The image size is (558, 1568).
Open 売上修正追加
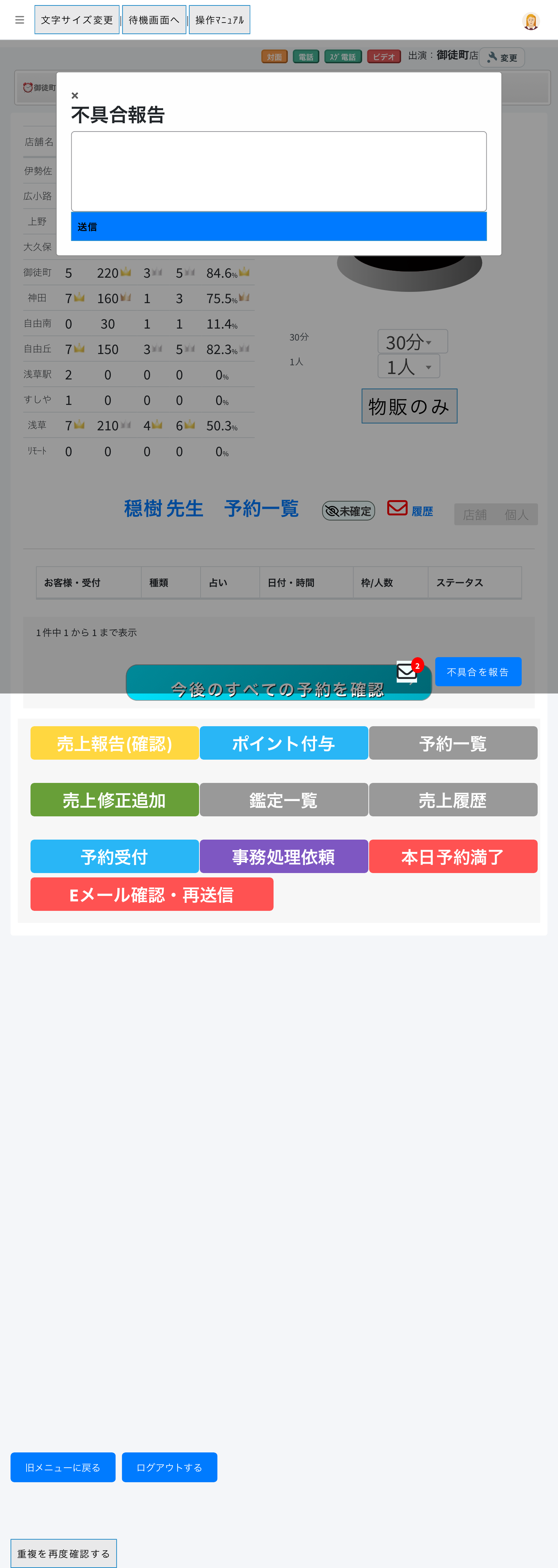(114, 800)
